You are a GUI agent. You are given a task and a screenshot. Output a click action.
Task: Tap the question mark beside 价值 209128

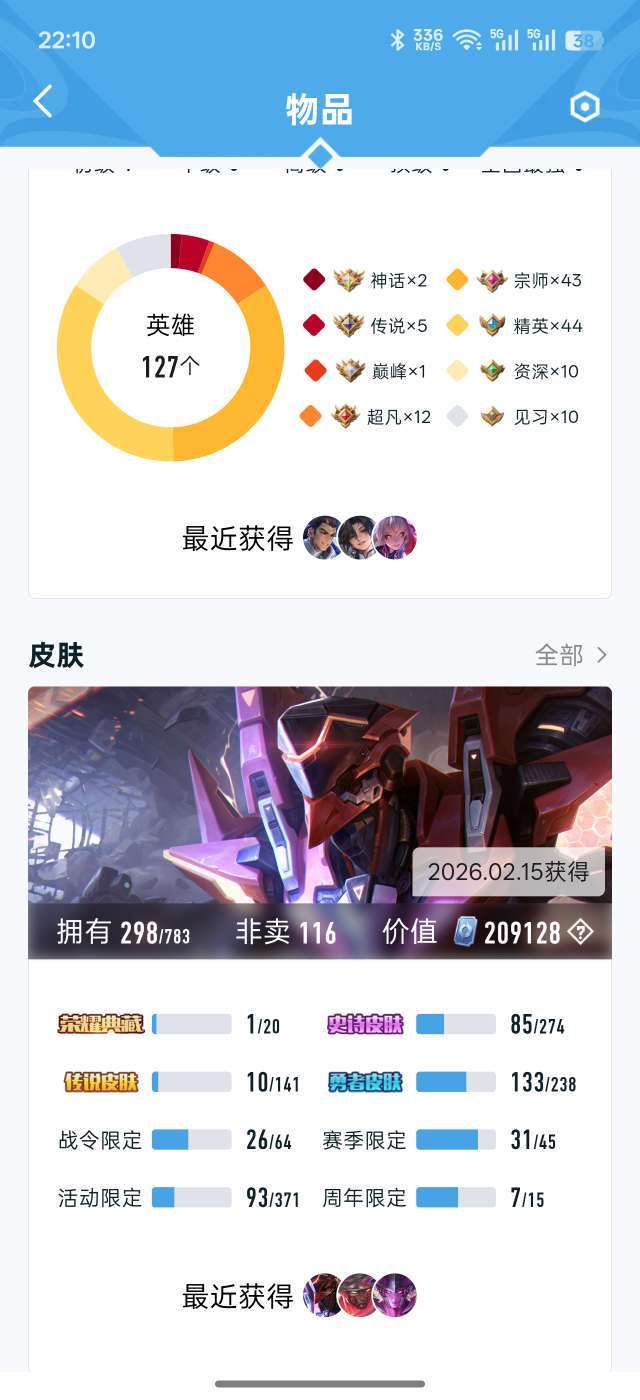[581, 932]
